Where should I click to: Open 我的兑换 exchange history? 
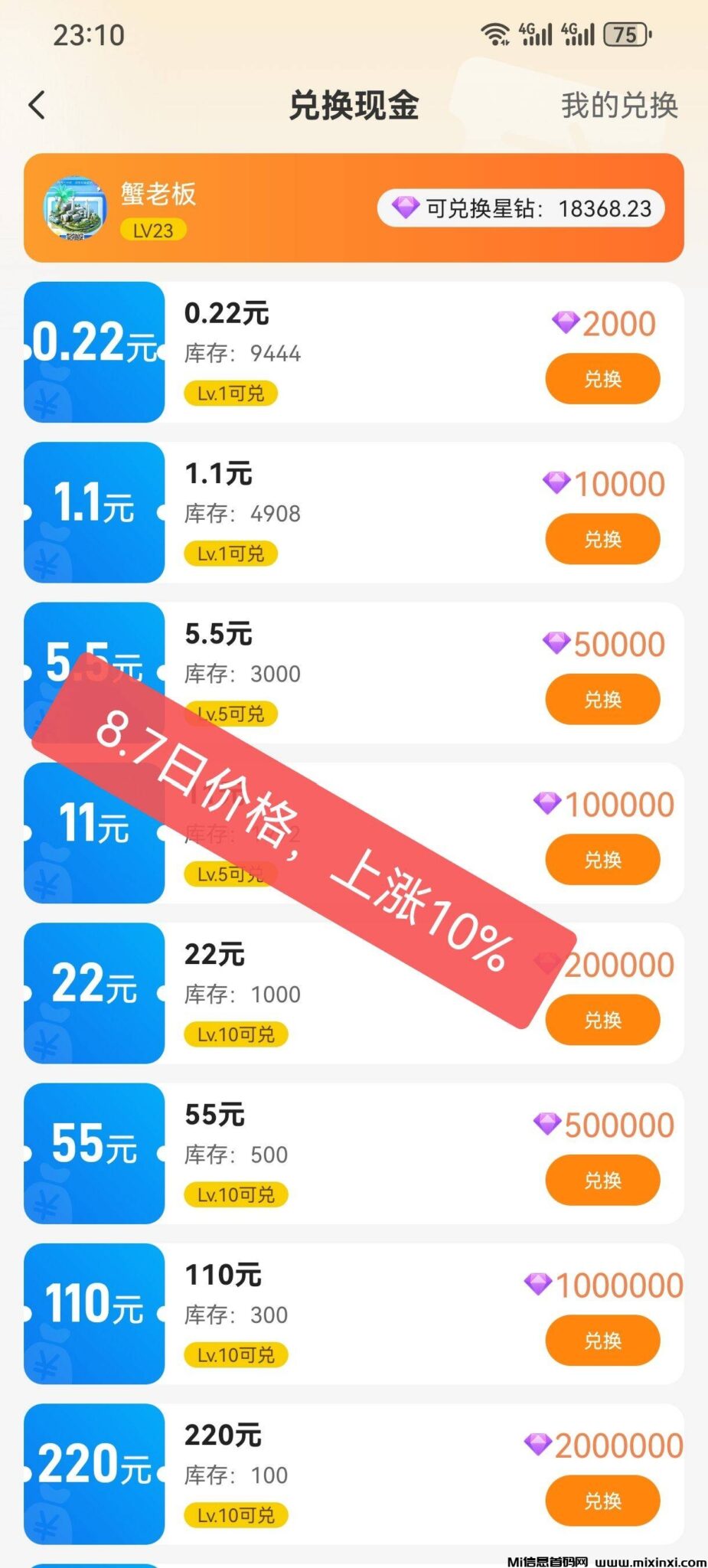click(619, 106)
